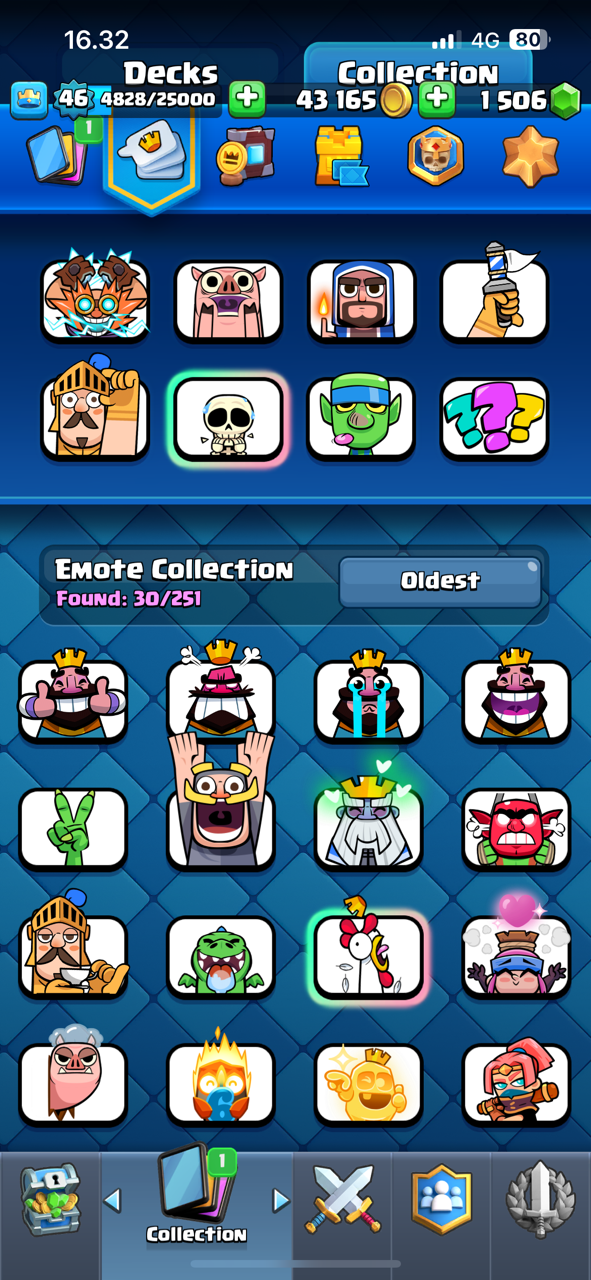Open the events sword laurel tab
This screenshot has width=591, height=1280.
540,1200
